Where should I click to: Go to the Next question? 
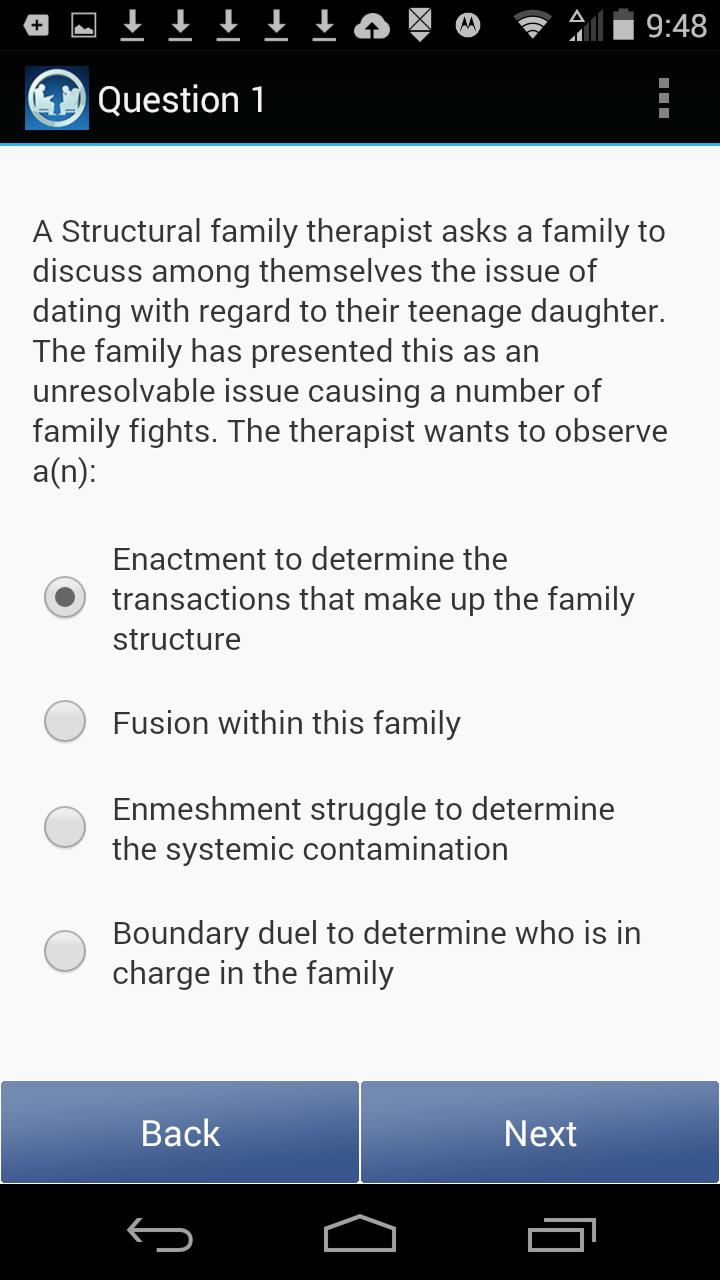(x=540, y=1133)
